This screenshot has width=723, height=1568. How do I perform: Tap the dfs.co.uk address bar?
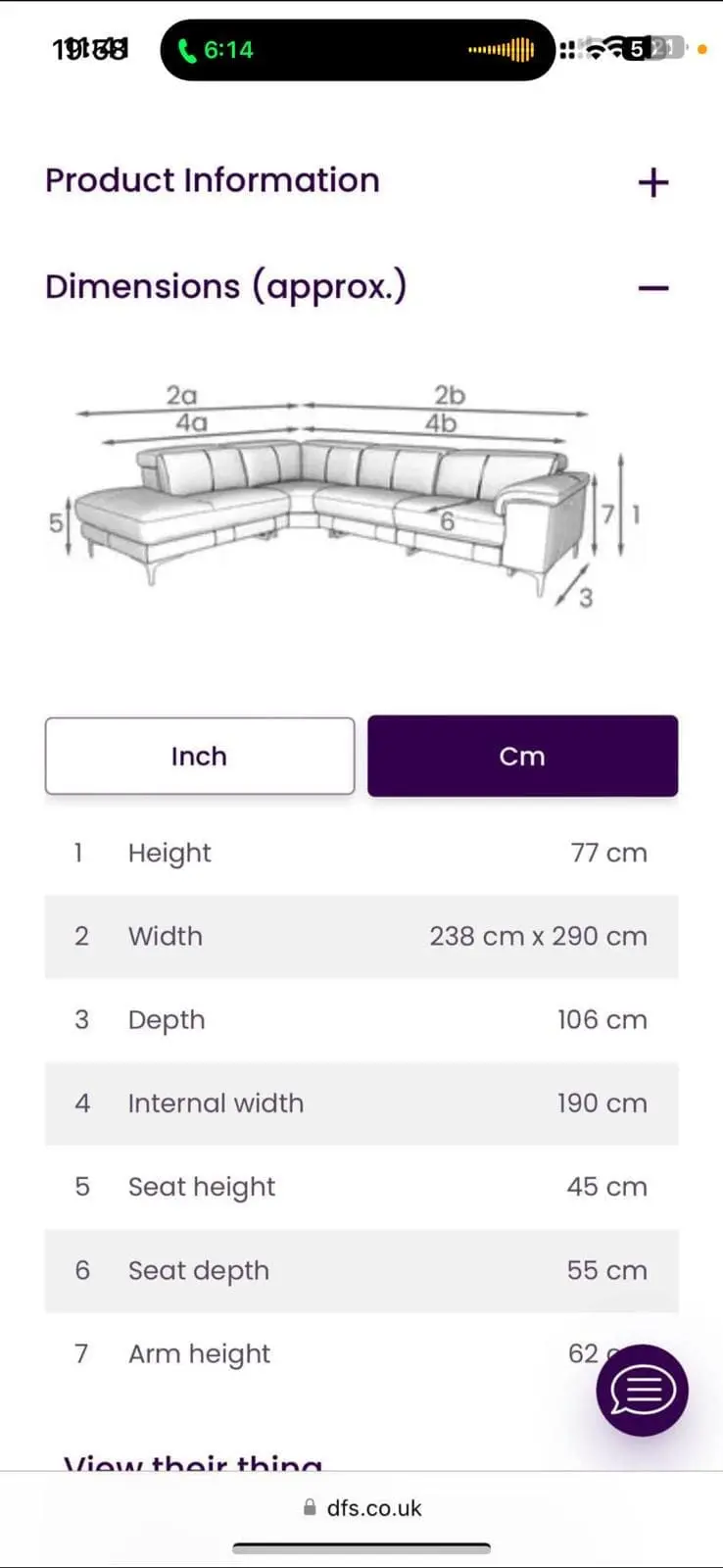click(362, 1508)
